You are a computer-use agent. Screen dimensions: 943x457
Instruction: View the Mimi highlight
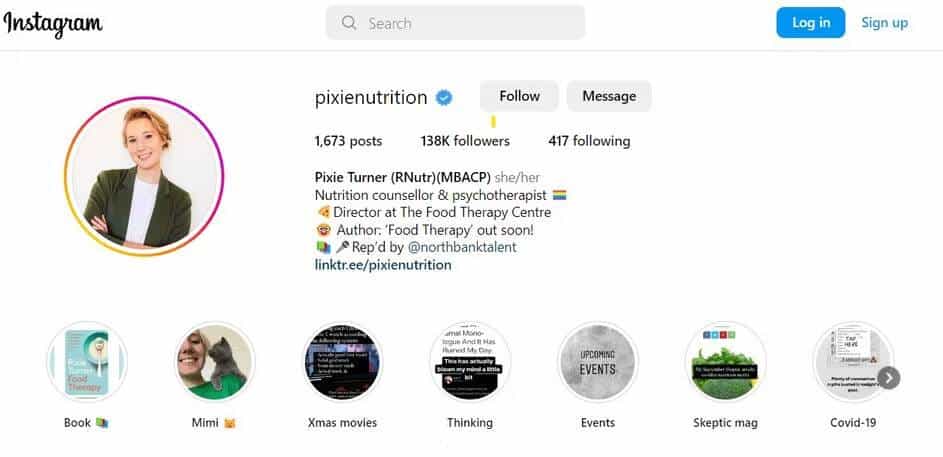pyautogui.click(x=213, y=361)
